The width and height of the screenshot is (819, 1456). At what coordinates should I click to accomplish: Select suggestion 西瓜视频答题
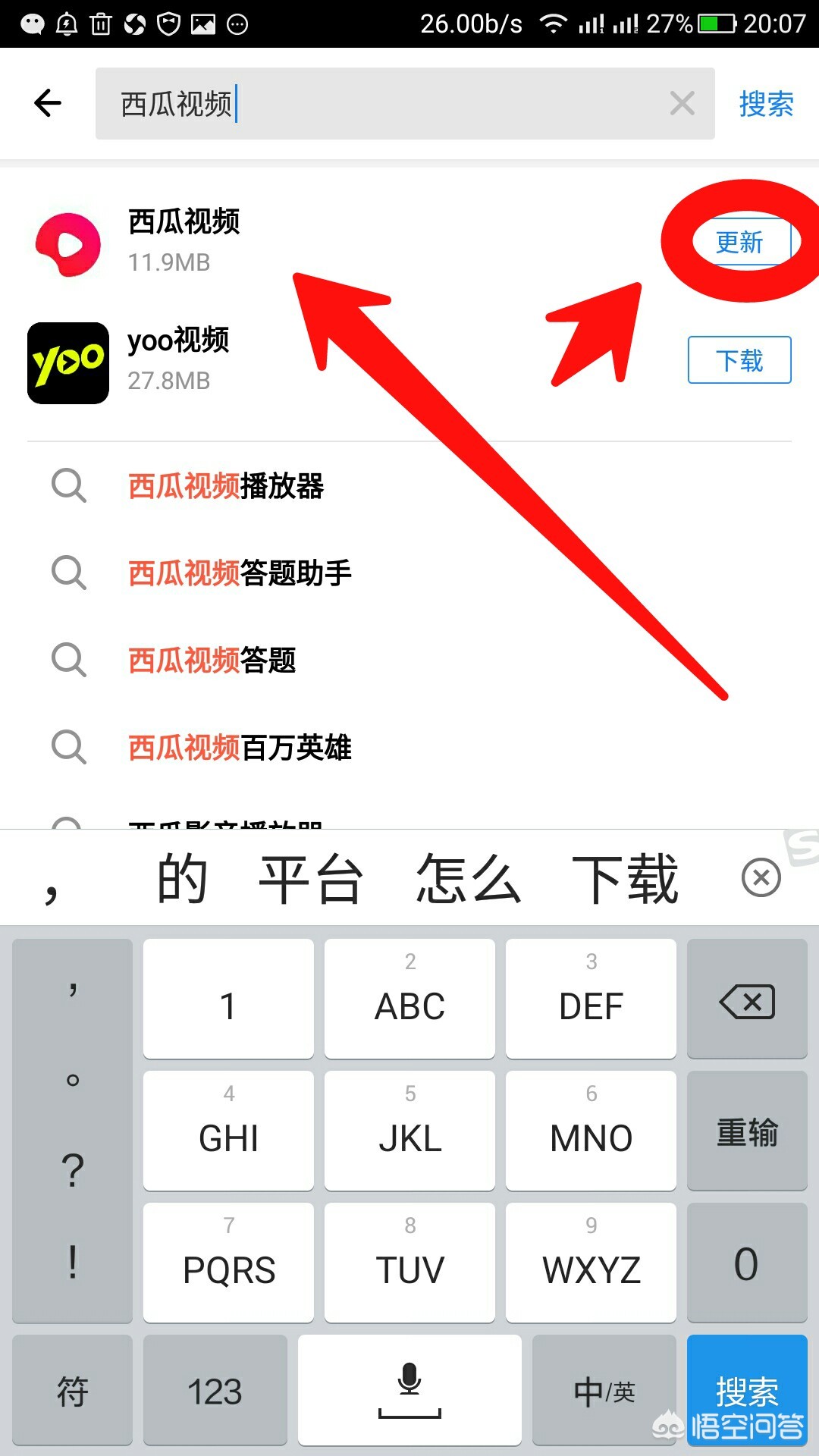212,660
